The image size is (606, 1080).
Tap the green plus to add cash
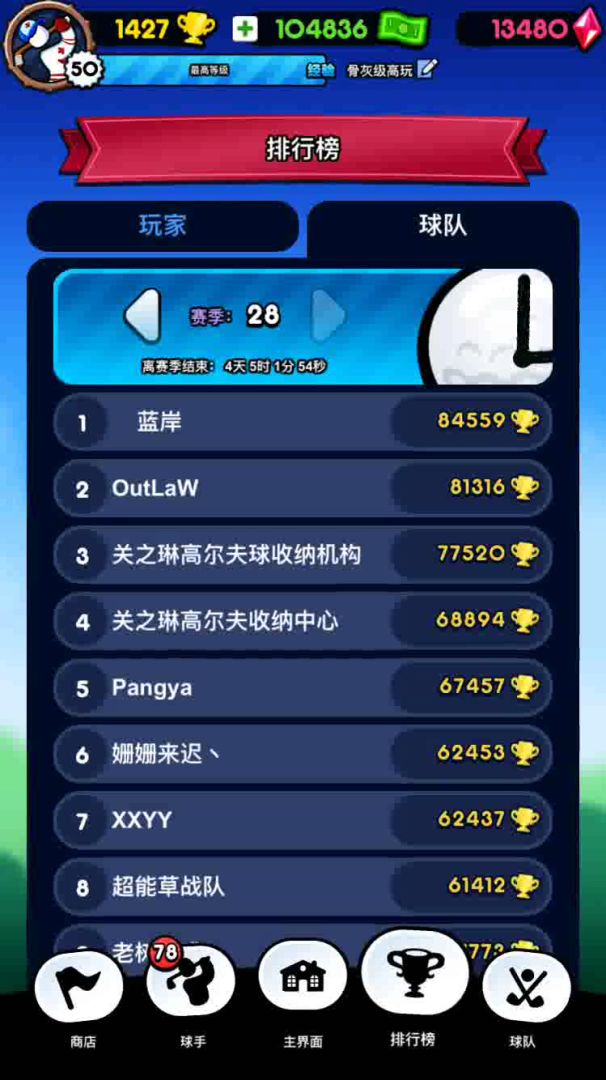pos(245,29)
